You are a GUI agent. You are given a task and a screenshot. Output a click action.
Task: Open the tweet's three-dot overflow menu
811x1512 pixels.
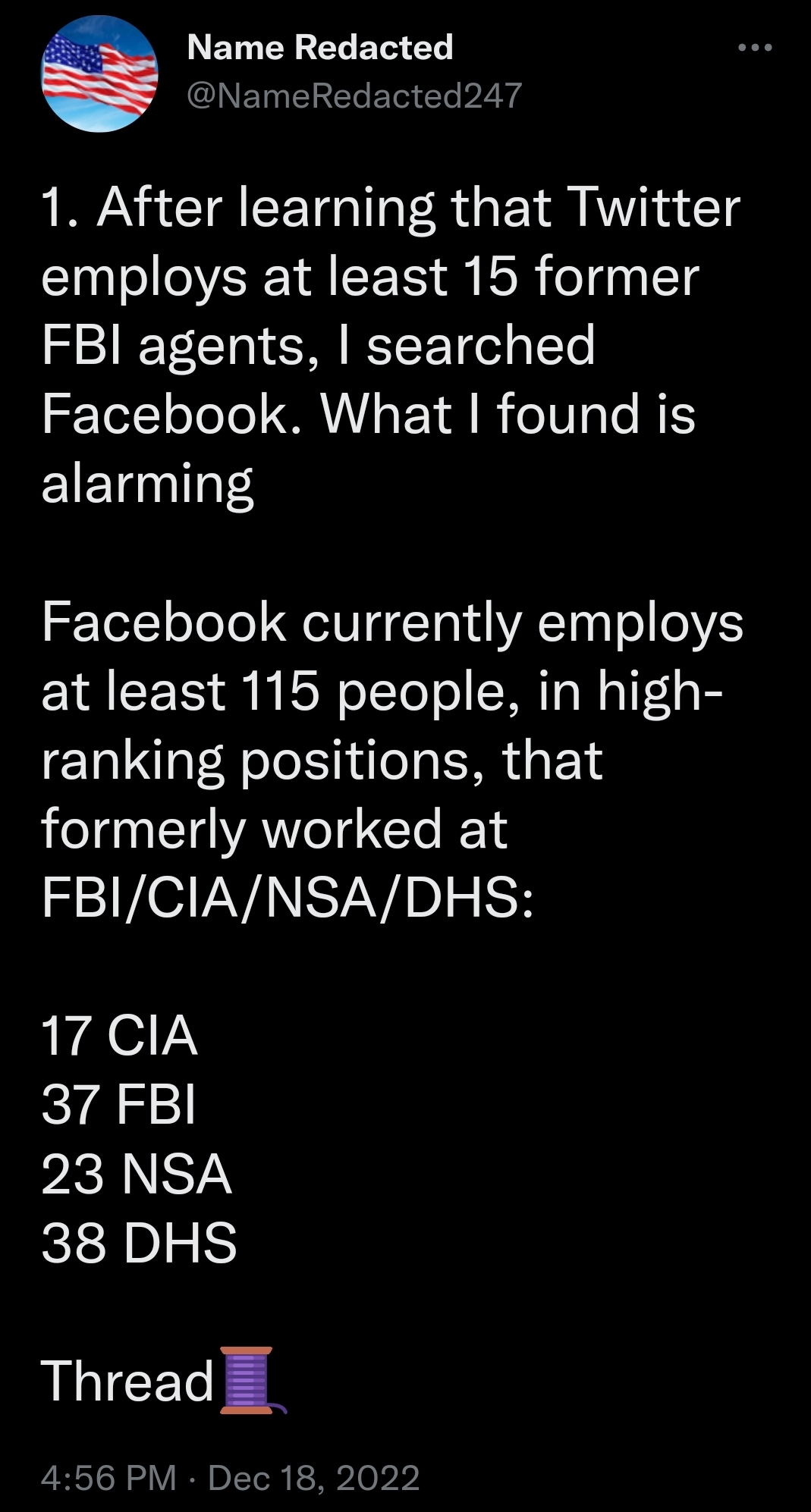pos(755,48)
